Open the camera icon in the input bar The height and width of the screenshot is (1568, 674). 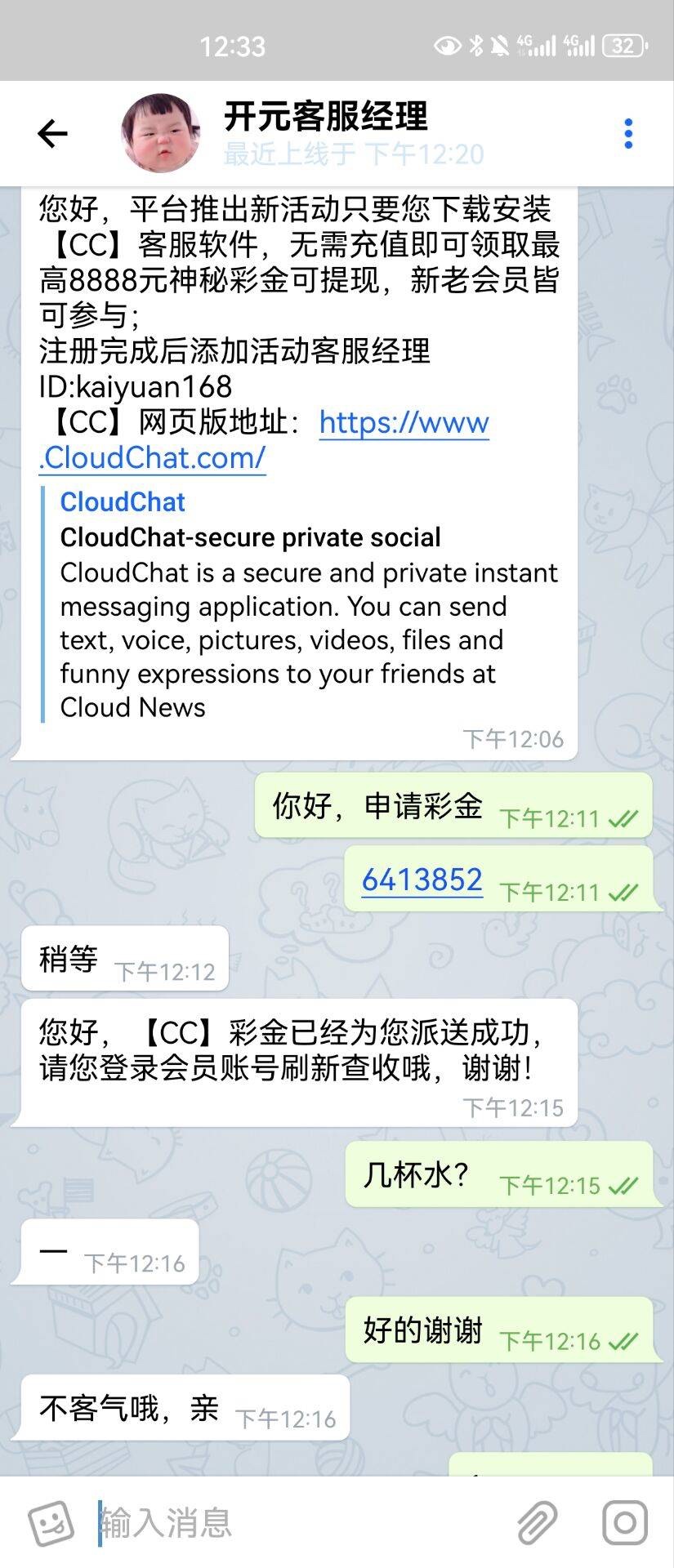624,1522
